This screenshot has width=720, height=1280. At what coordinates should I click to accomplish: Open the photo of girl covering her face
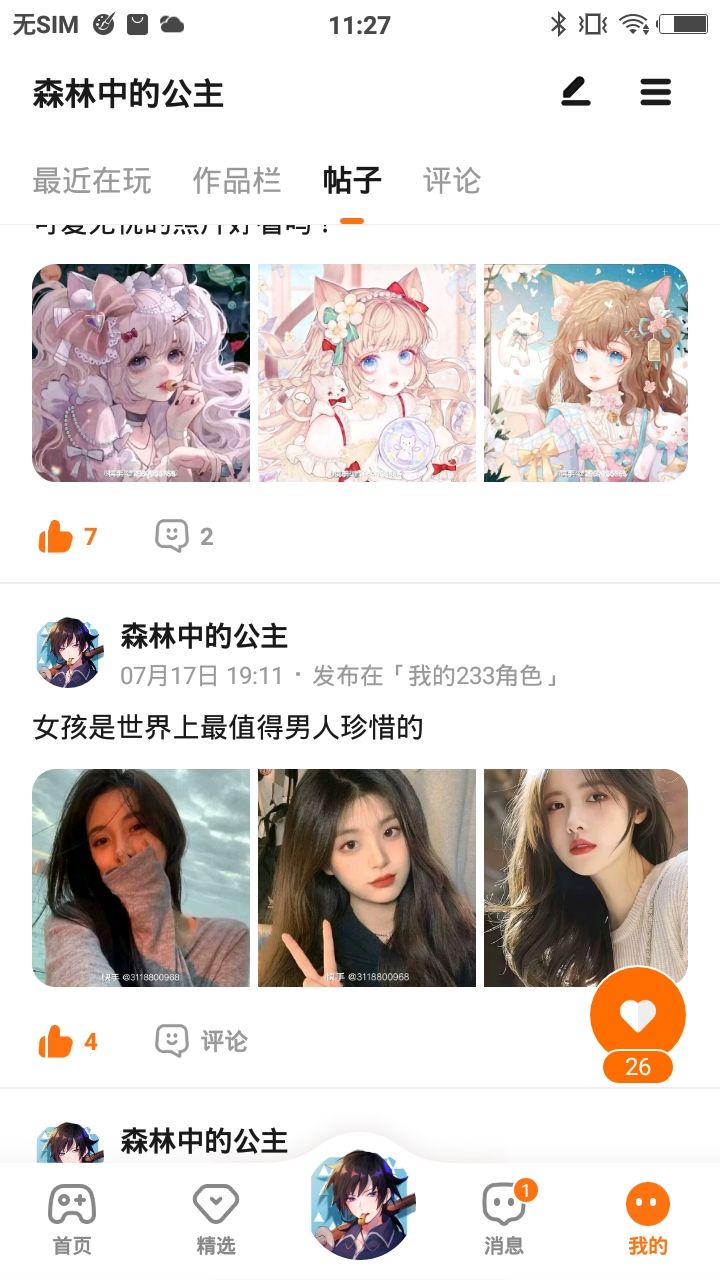coord(141,878)
